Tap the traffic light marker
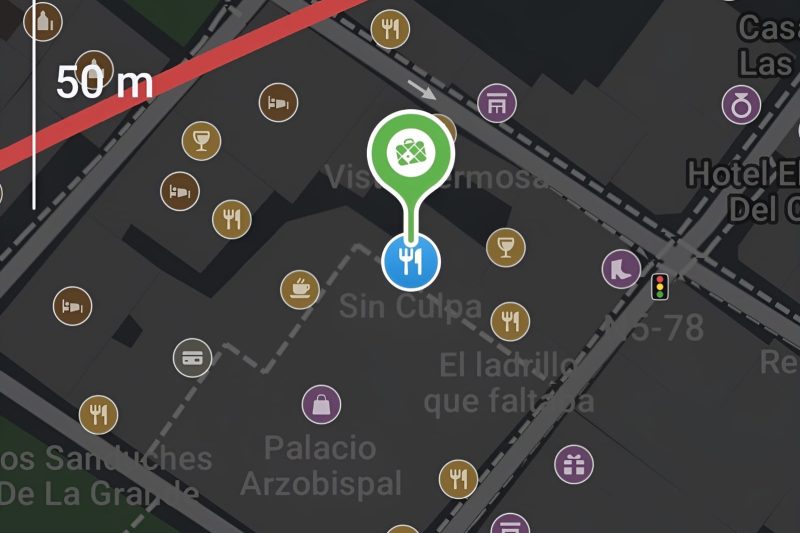This screenshot has height=533, width=800. point(660,287)
